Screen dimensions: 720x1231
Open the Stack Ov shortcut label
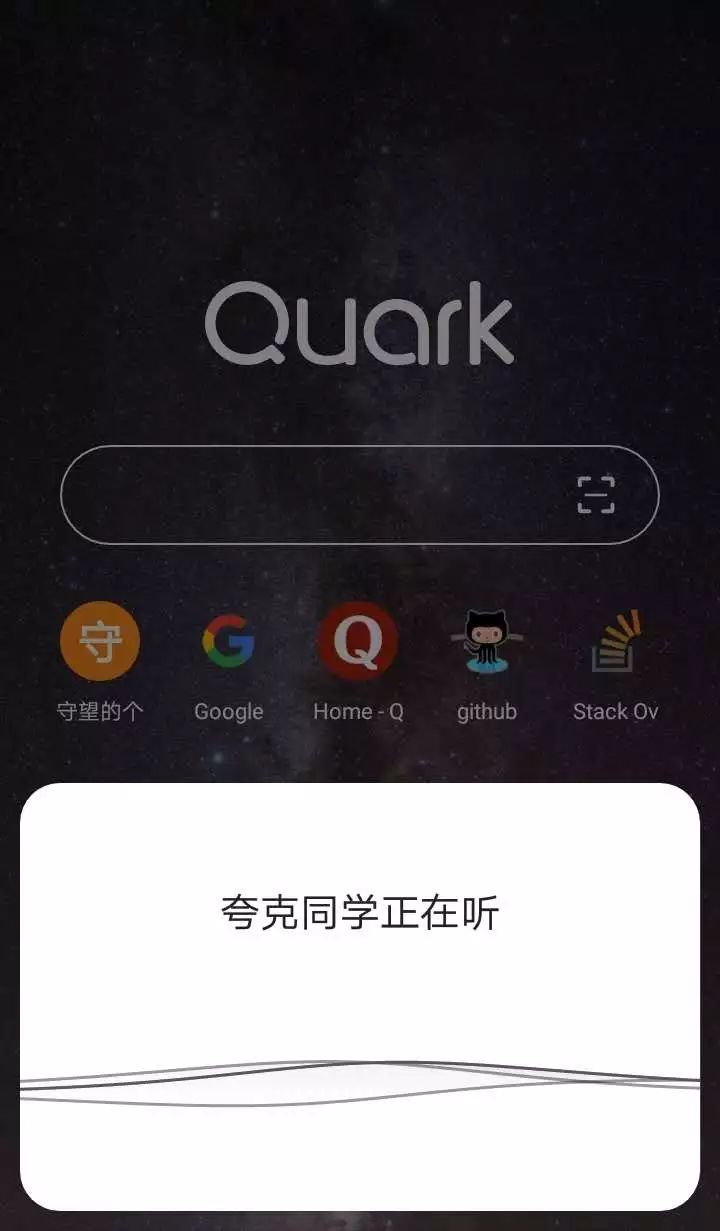(617, 712)
